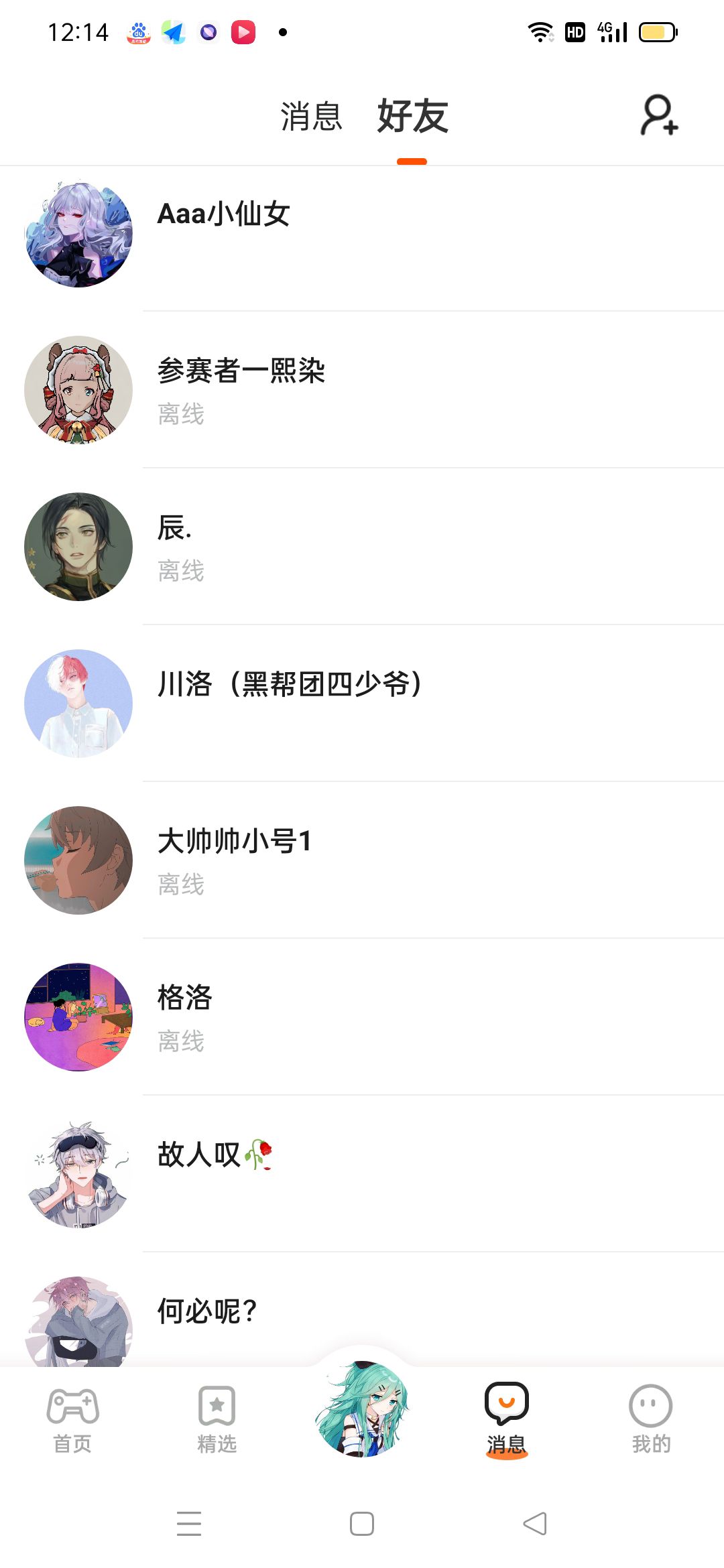
Task: Open friend 辰.
Action: click(362, 547)
